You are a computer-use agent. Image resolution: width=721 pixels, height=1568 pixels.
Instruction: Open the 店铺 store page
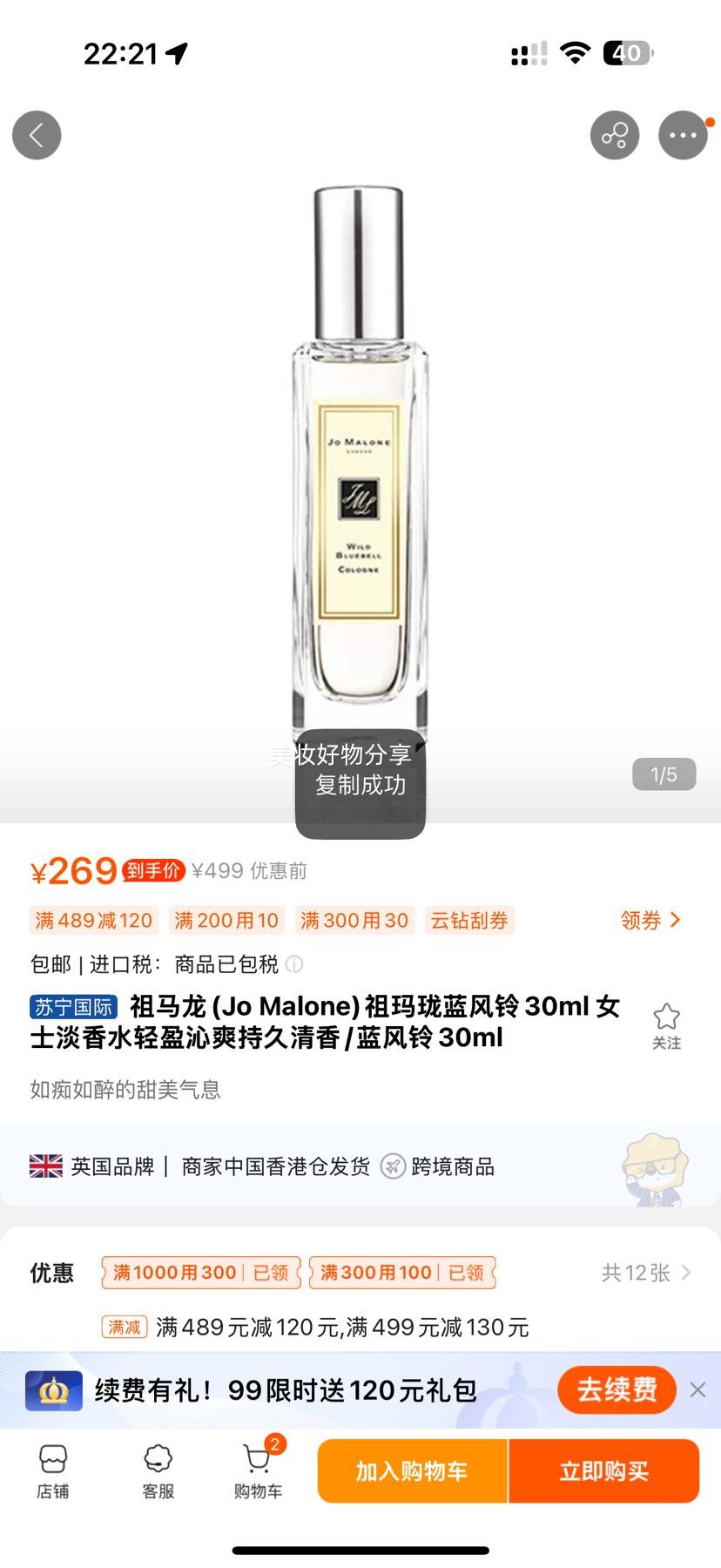(52, 1472)
